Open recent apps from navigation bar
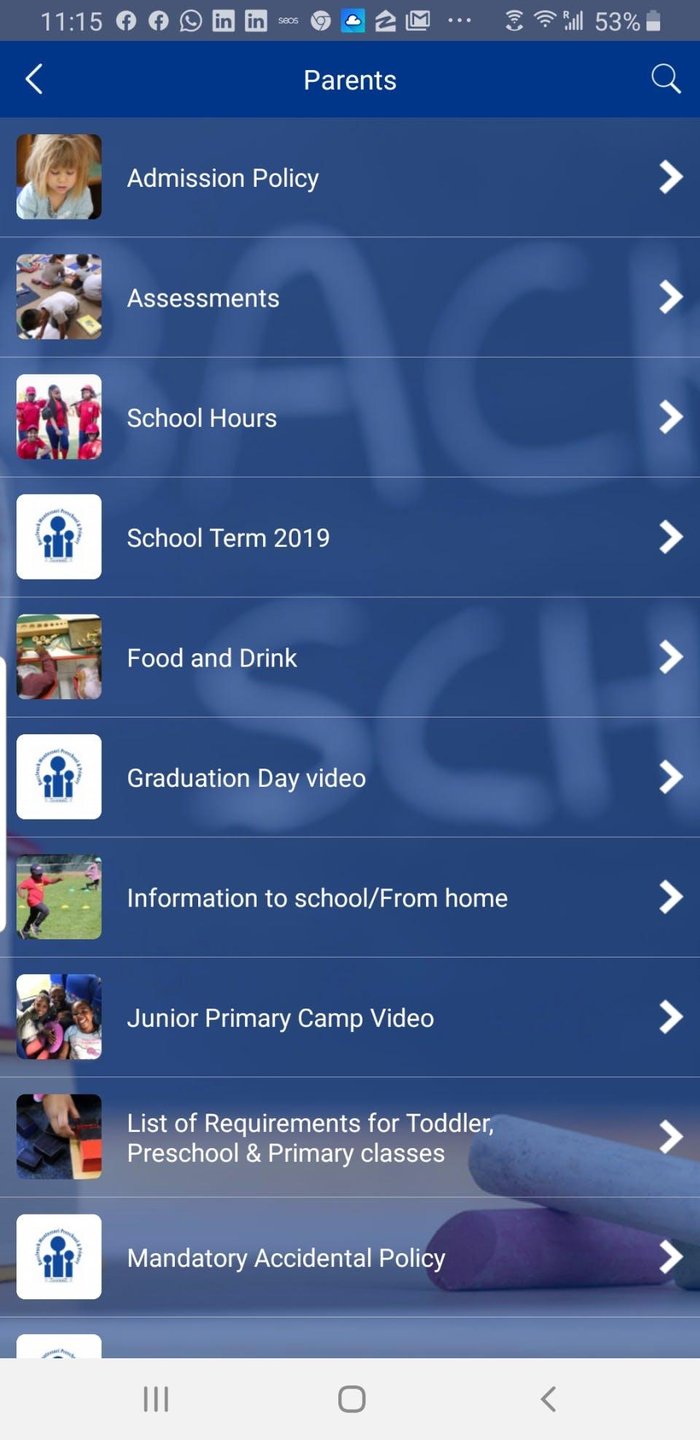Screen dimensions: 700x1440 click(156, 1399)
